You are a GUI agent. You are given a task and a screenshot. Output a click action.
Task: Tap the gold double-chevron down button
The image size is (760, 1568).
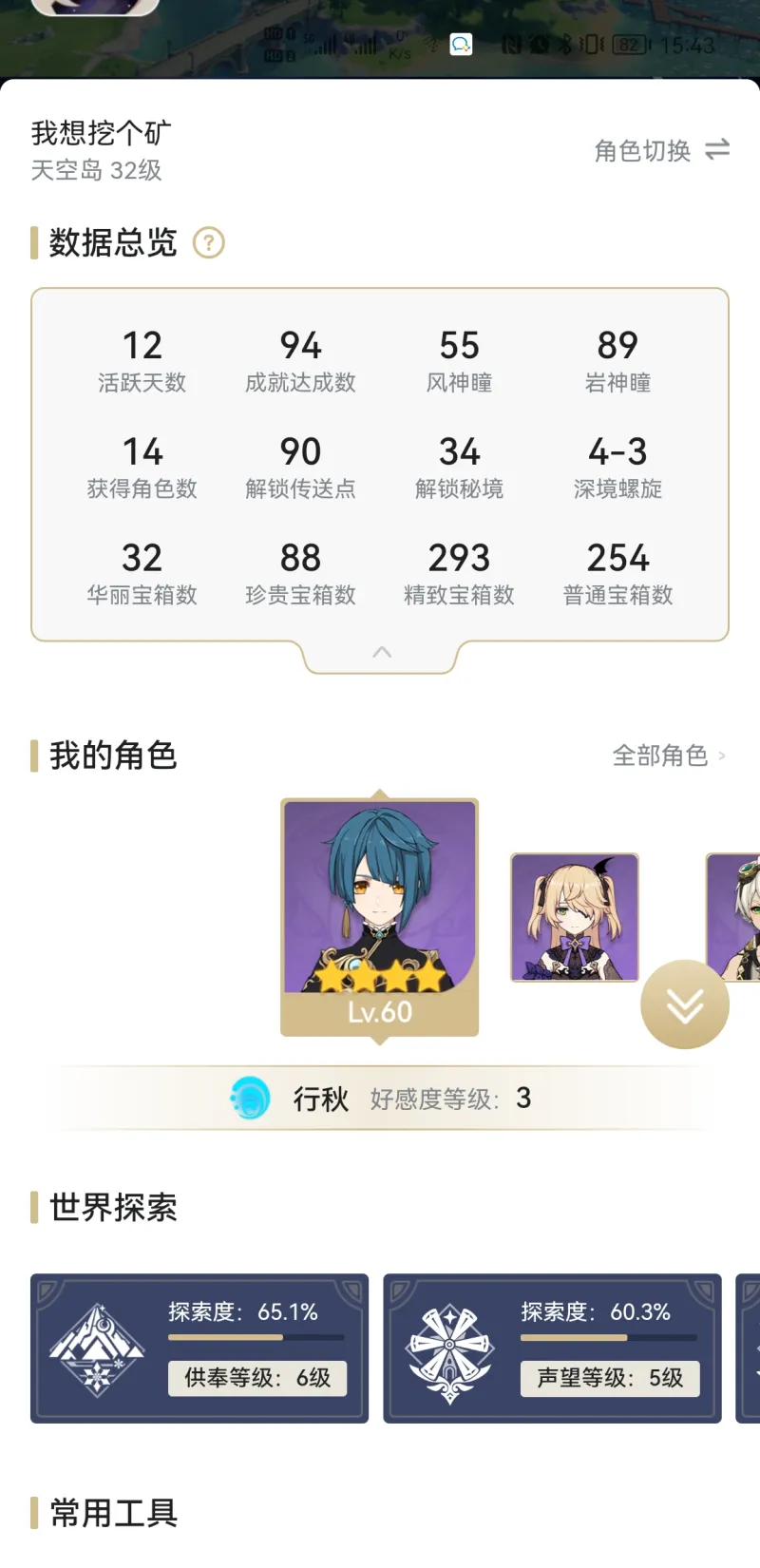(x=684, y=1004)
